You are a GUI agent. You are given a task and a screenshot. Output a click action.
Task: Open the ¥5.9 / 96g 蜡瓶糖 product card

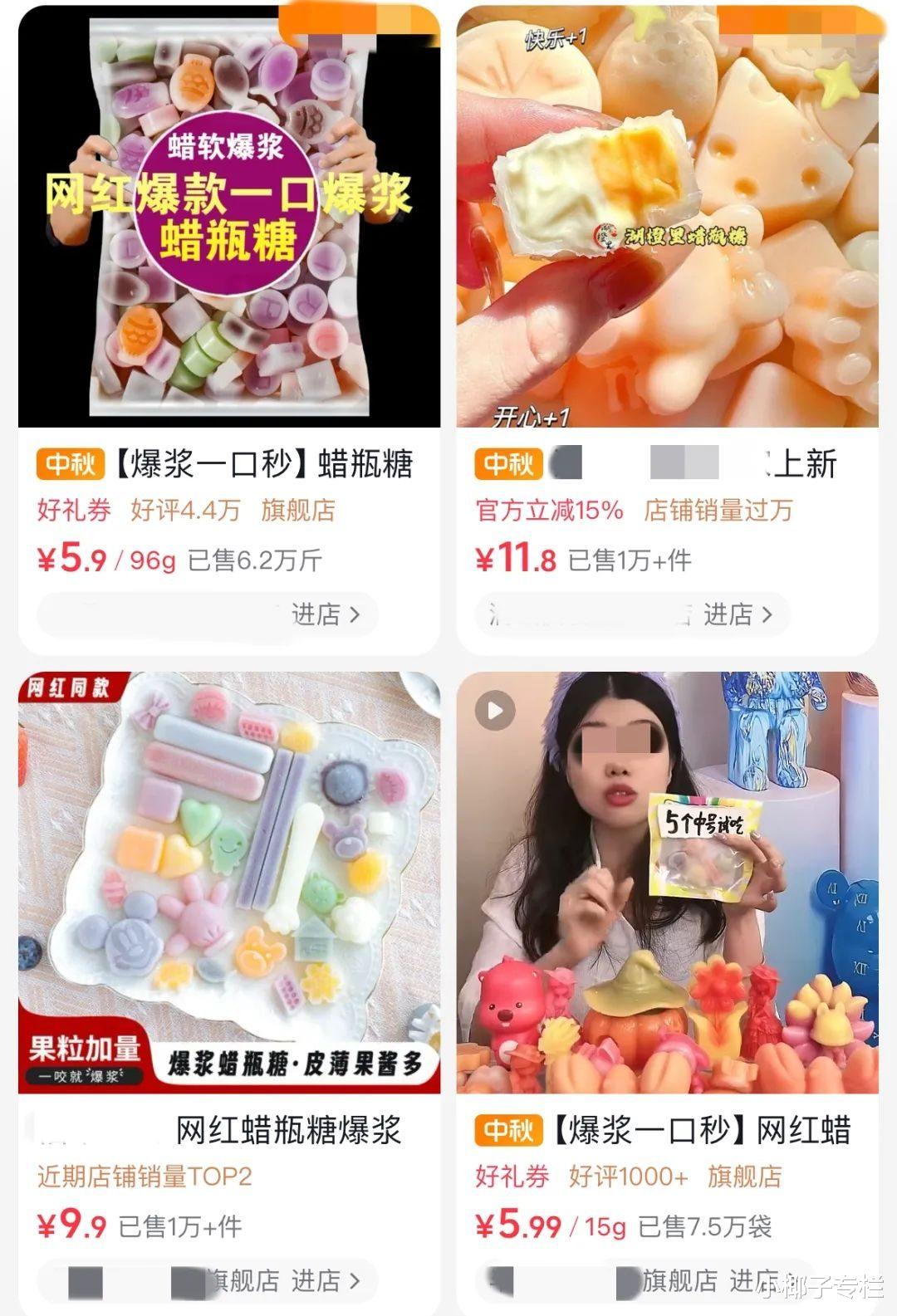[228, 330]
